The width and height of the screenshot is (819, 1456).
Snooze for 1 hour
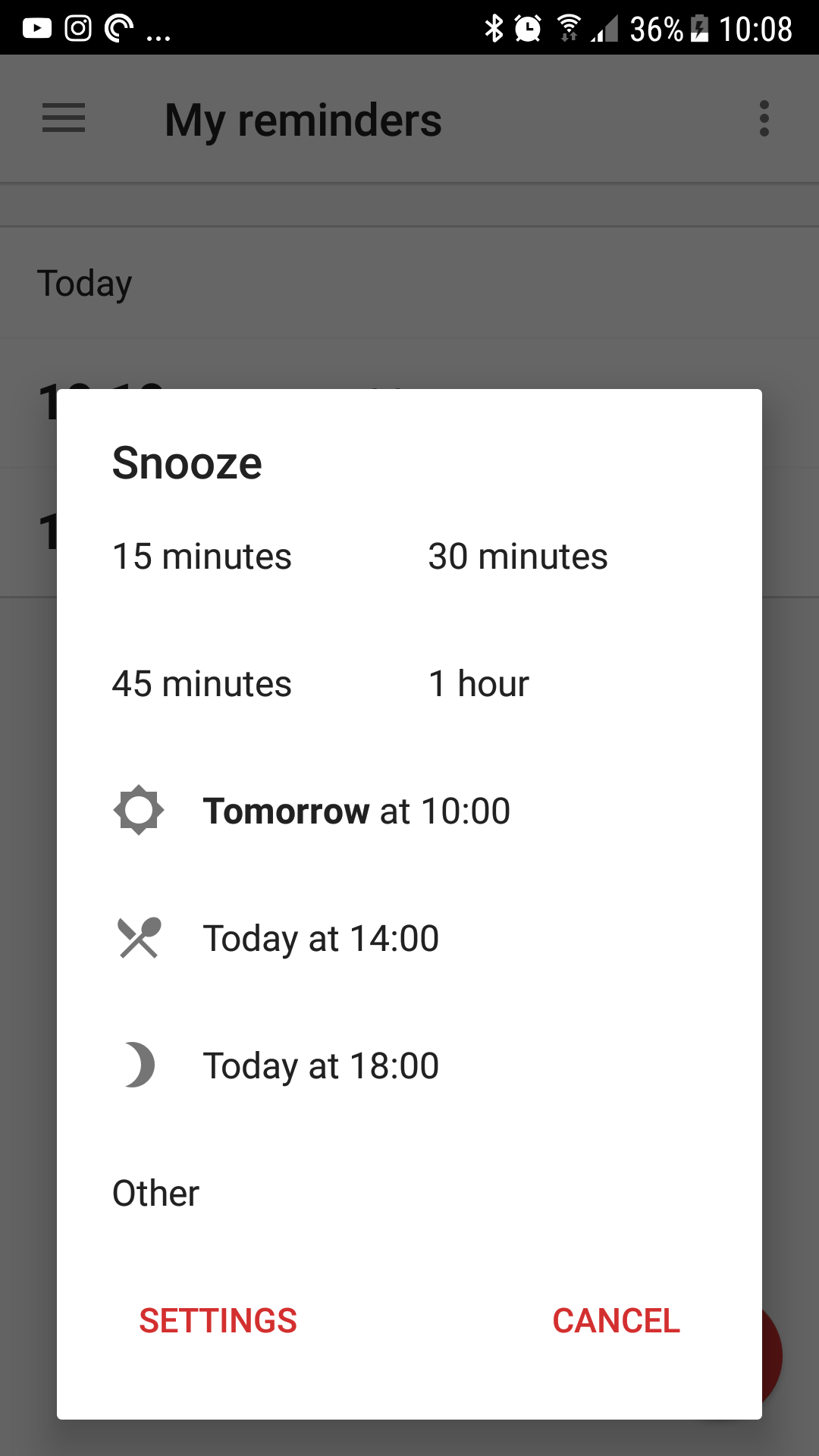(479, 683)
